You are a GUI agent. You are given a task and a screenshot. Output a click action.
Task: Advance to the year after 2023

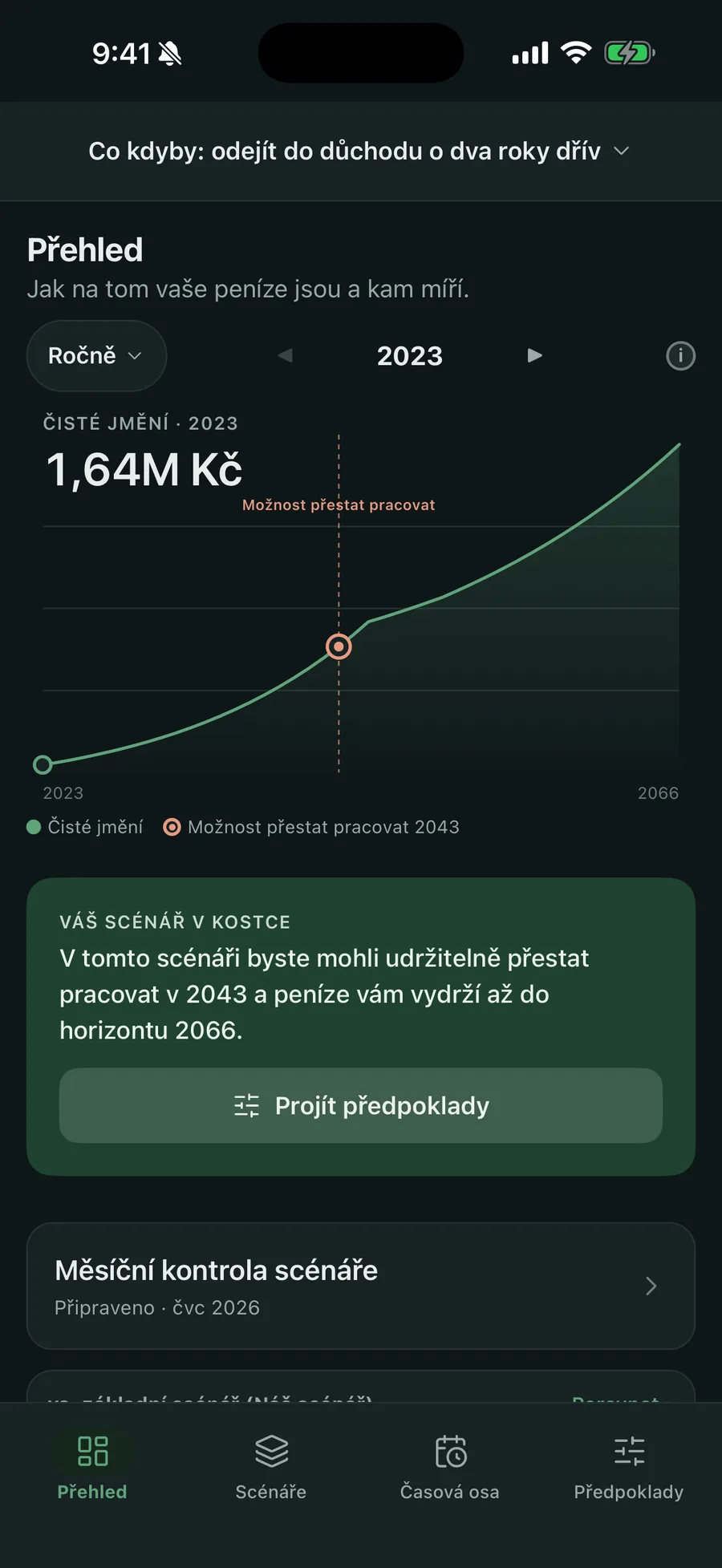point(535,355)
